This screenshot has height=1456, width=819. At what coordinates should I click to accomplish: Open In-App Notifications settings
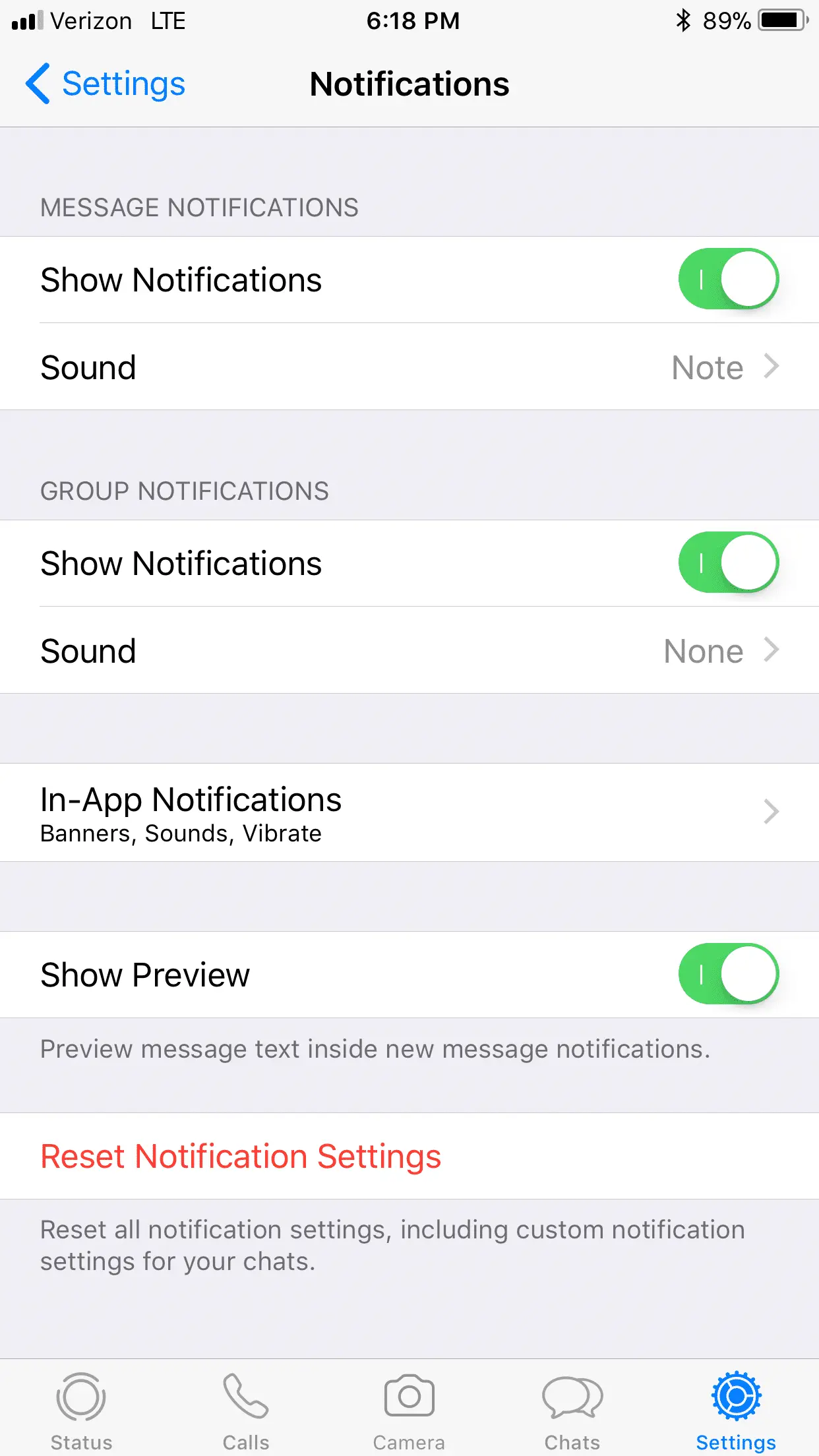click(409, 812)
